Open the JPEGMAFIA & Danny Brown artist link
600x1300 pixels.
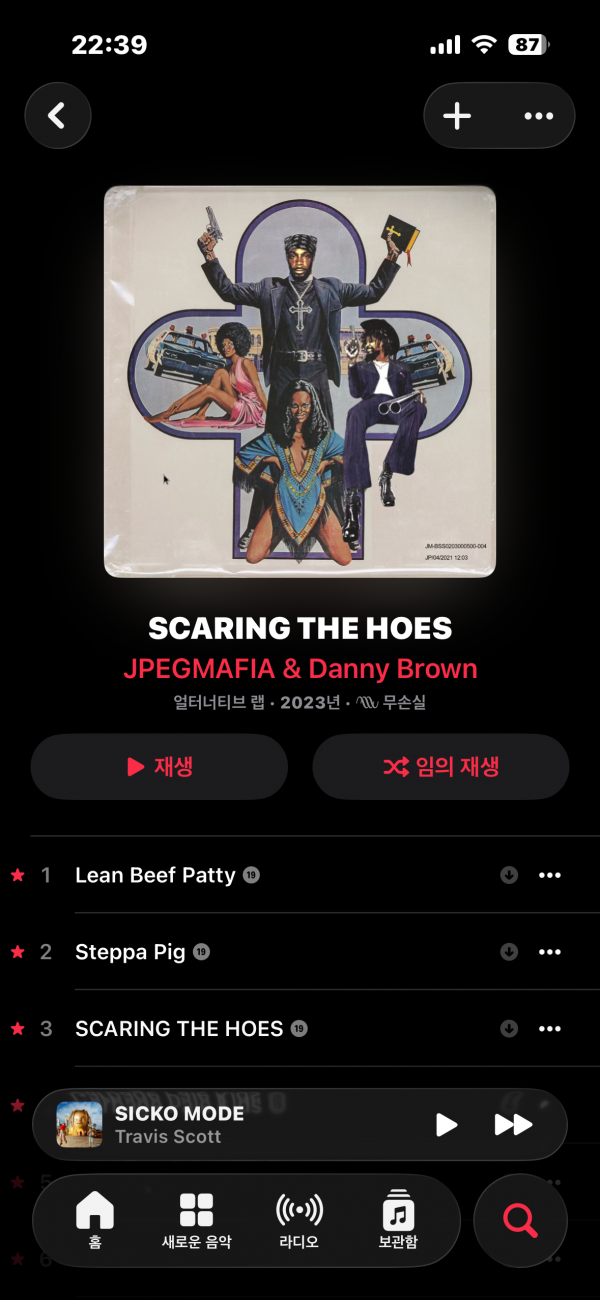coord(300,669)
